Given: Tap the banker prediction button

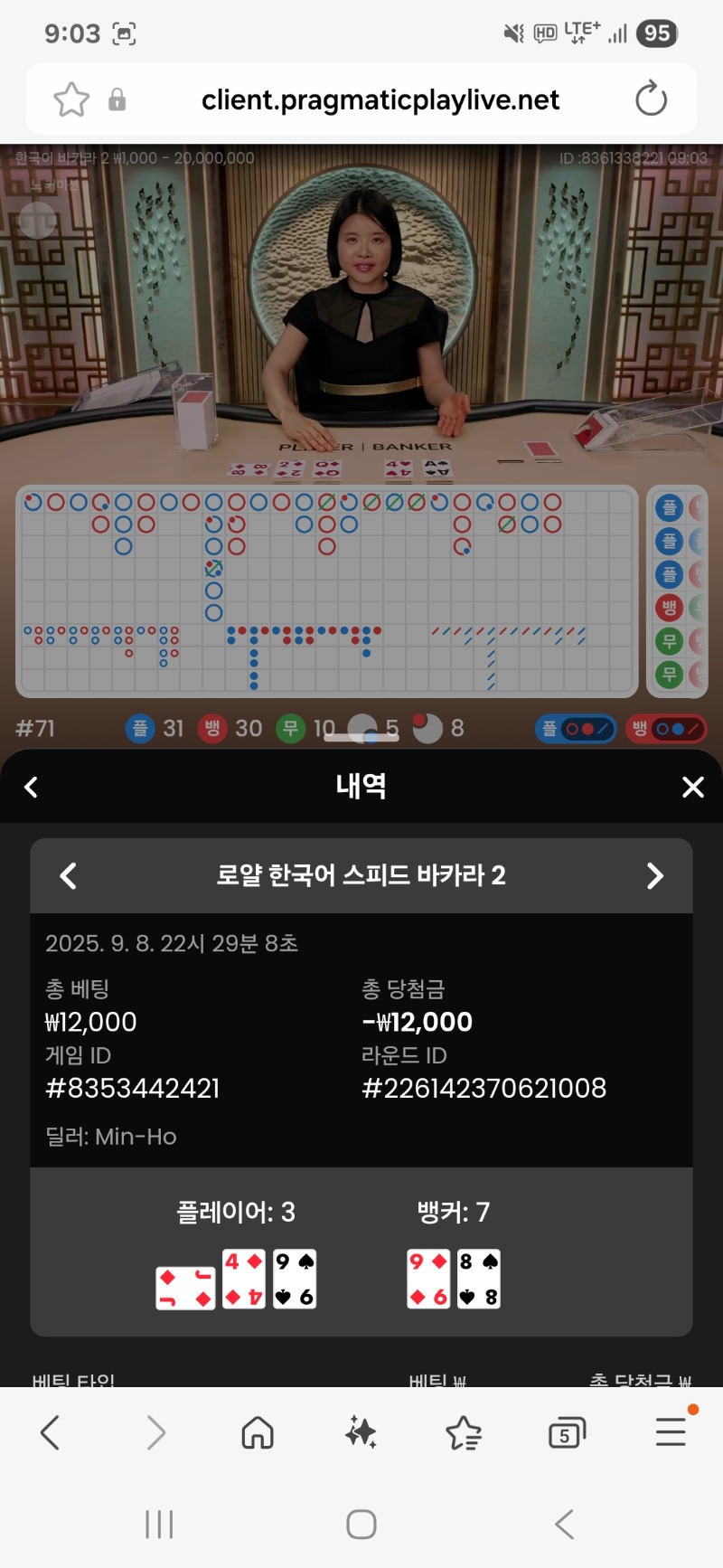Looking at the screenshot, I should [666, 729].
